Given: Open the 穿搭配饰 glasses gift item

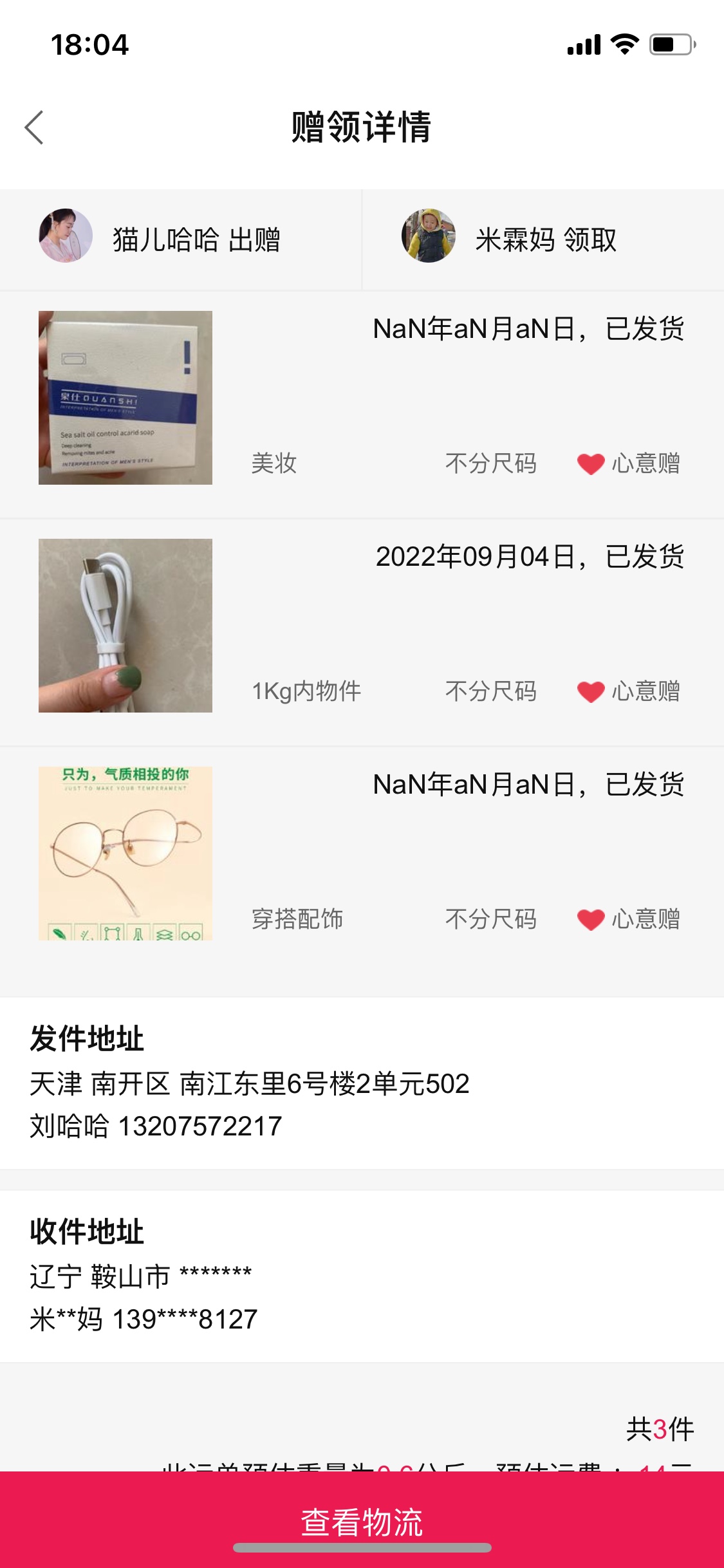Looking at the screenshot, I should pos(125,854).
